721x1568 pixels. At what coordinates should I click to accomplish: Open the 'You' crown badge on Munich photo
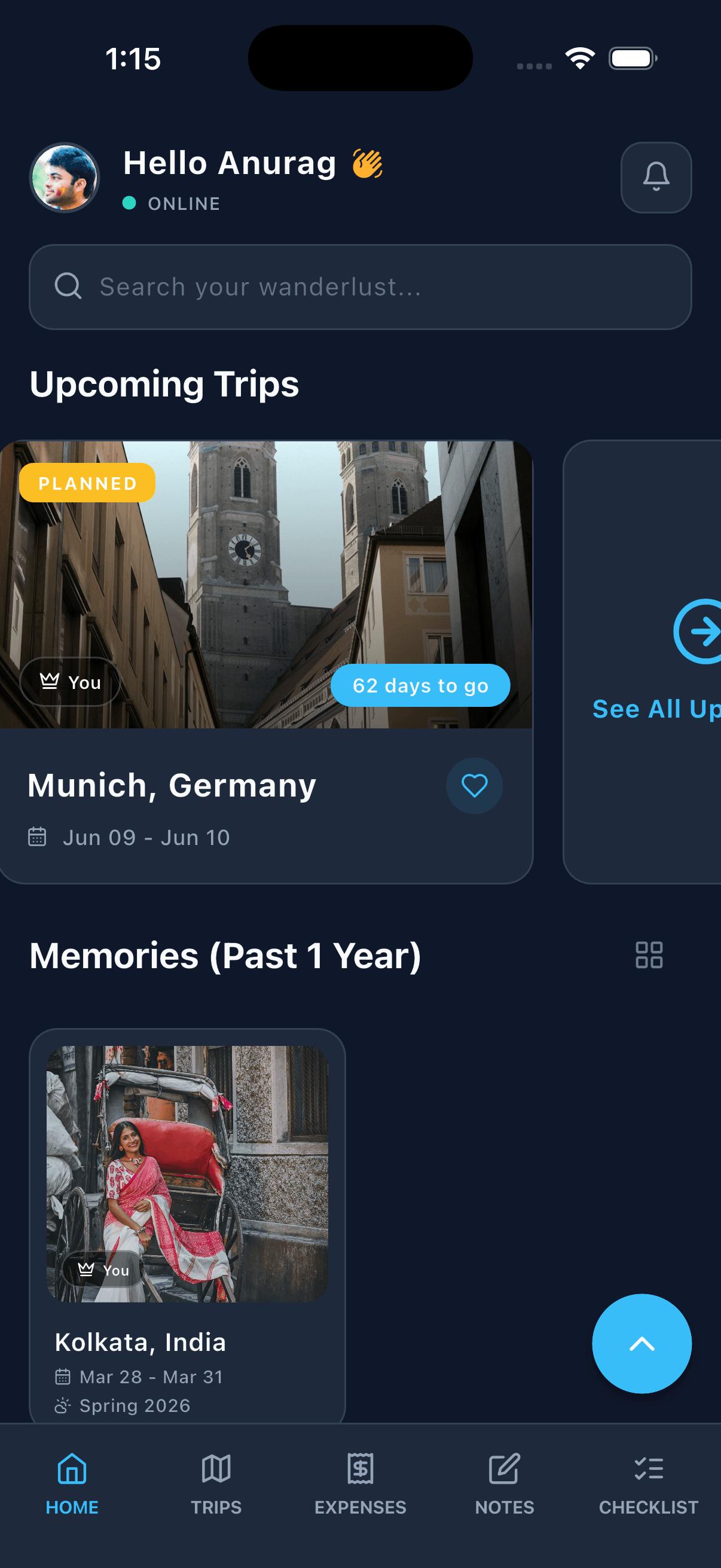click(70, 682)
